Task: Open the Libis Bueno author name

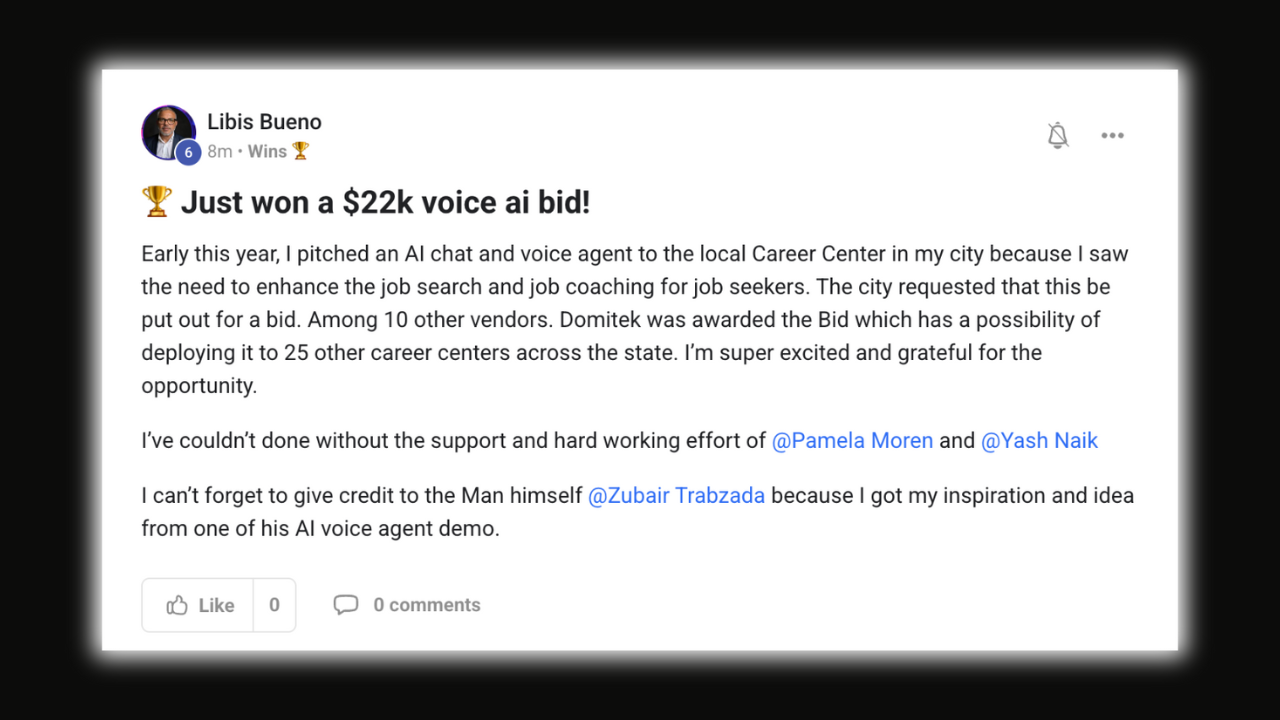Action: pyautogui.click(x=264, y=122)
